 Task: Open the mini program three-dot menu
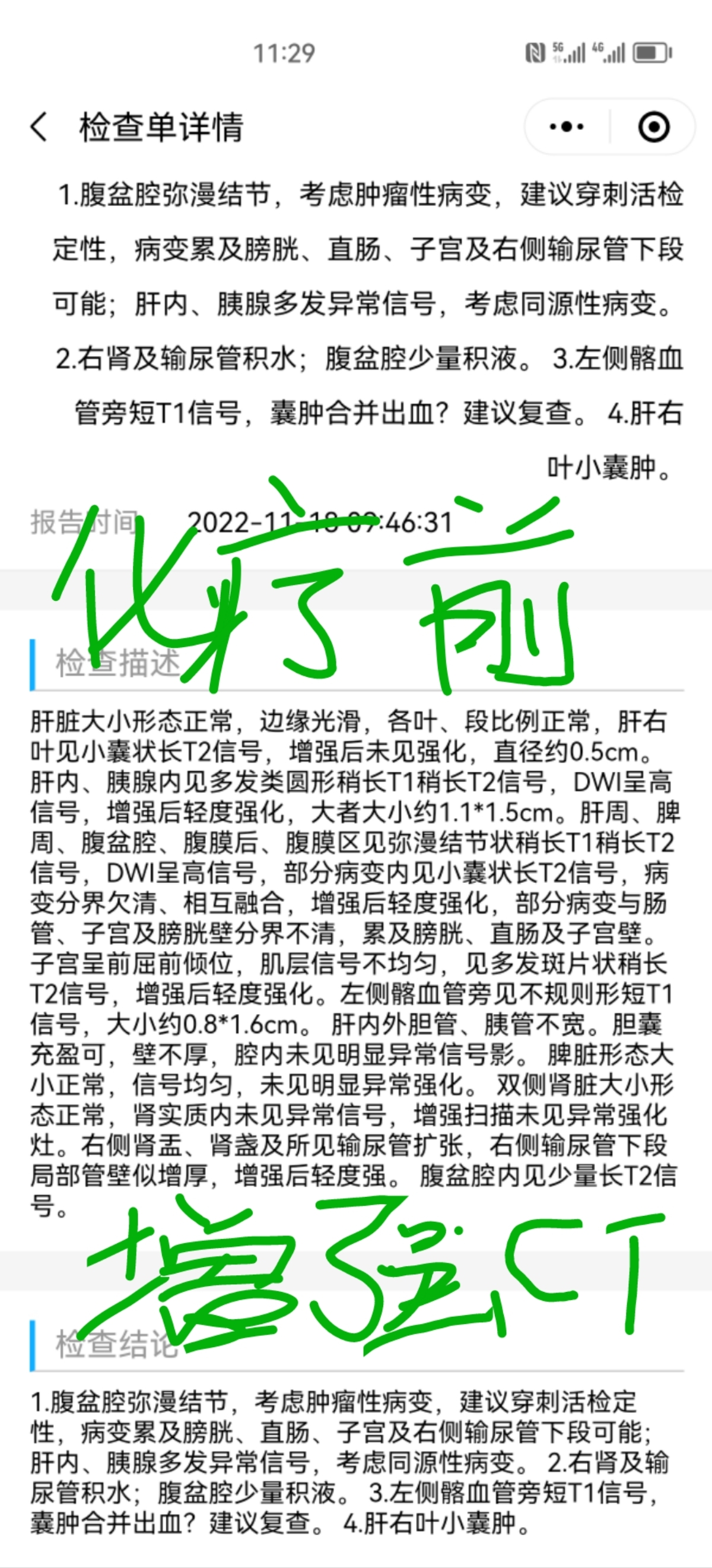coord(567,126)
